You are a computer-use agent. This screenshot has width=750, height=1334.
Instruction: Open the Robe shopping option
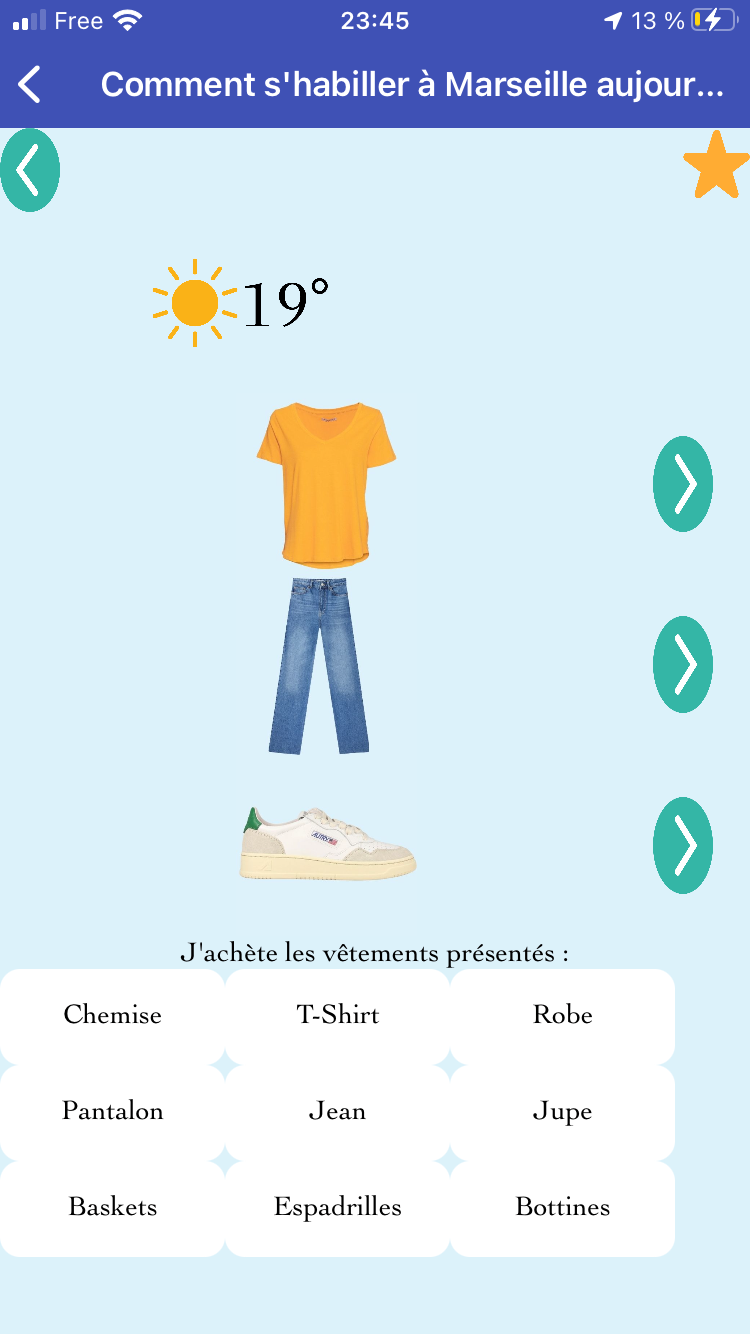pyautogui.click(x=562, y=1015)
